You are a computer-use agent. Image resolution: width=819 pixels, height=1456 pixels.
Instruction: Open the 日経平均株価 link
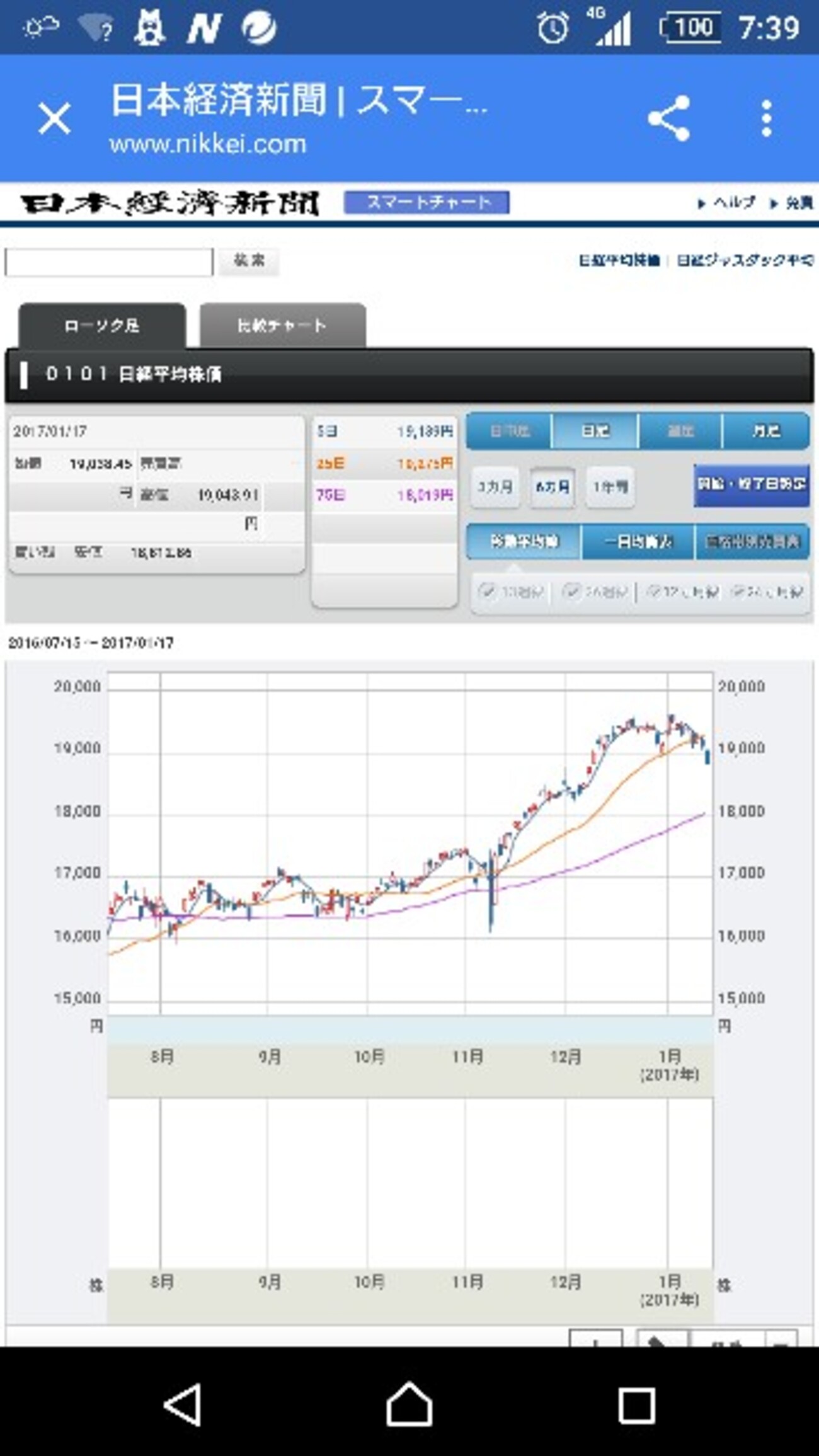(x=619, y=260)
